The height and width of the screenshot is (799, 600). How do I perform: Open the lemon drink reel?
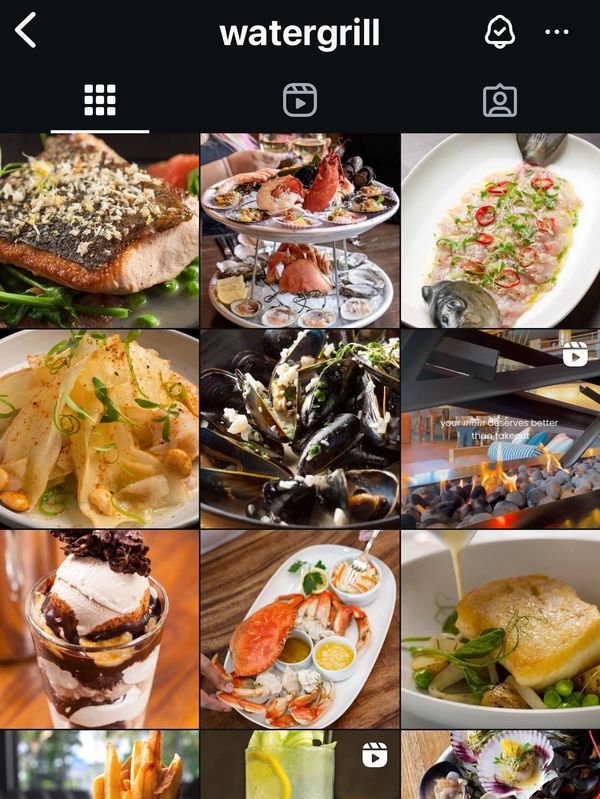tap(300, 766)
